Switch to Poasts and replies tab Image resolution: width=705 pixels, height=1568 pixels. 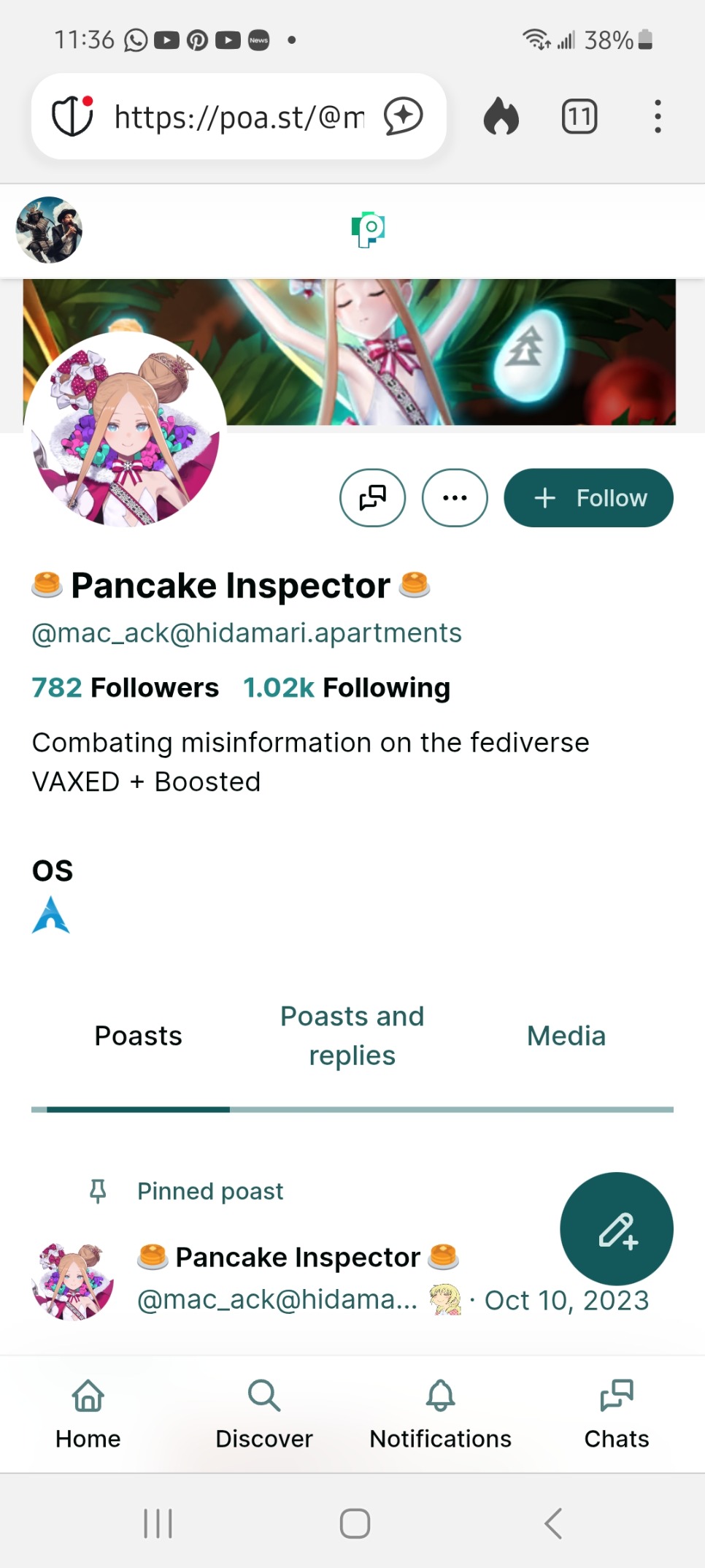pos(352,1036)
